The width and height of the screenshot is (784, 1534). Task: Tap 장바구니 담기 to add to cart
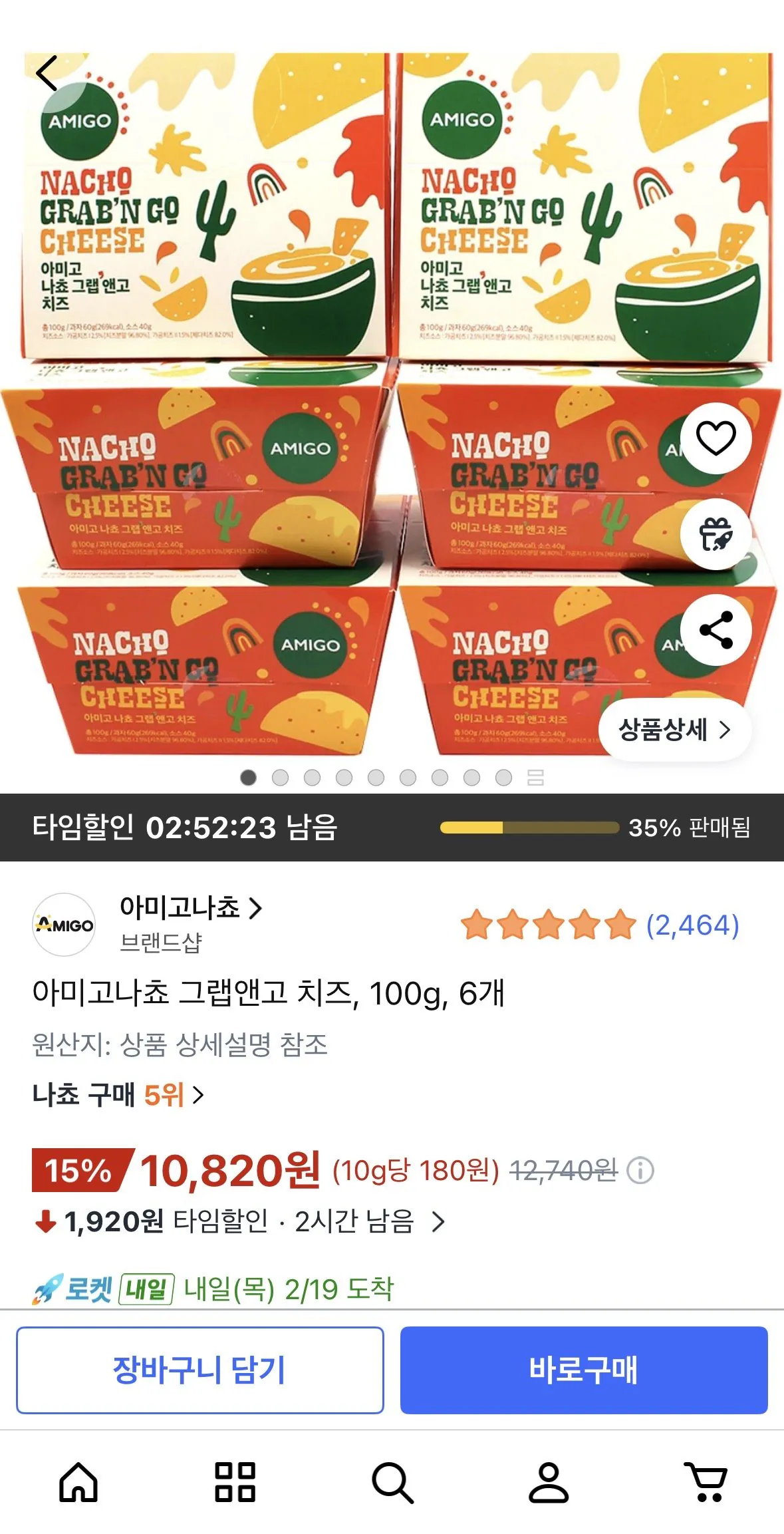(201, 1368)
